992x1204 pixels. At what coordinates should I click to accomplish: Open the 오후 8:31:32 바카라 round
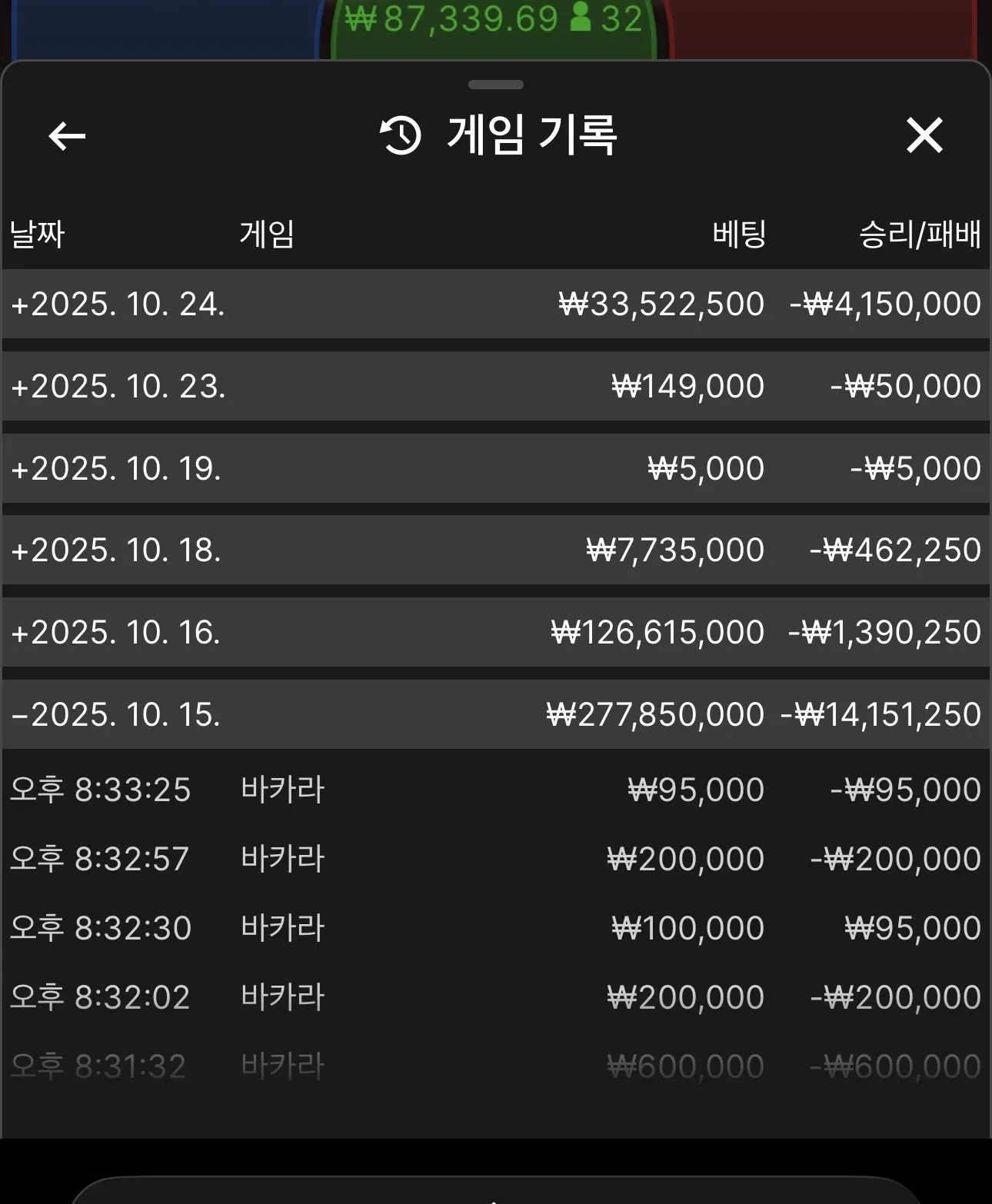496,1066
